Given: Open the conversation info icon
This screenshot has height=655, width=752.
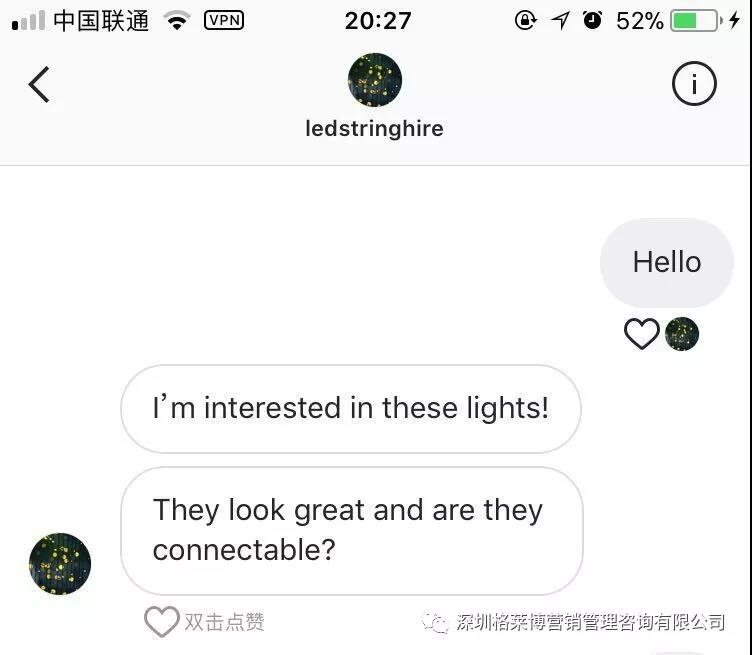Looking at the screenshot, I should 694,84.
